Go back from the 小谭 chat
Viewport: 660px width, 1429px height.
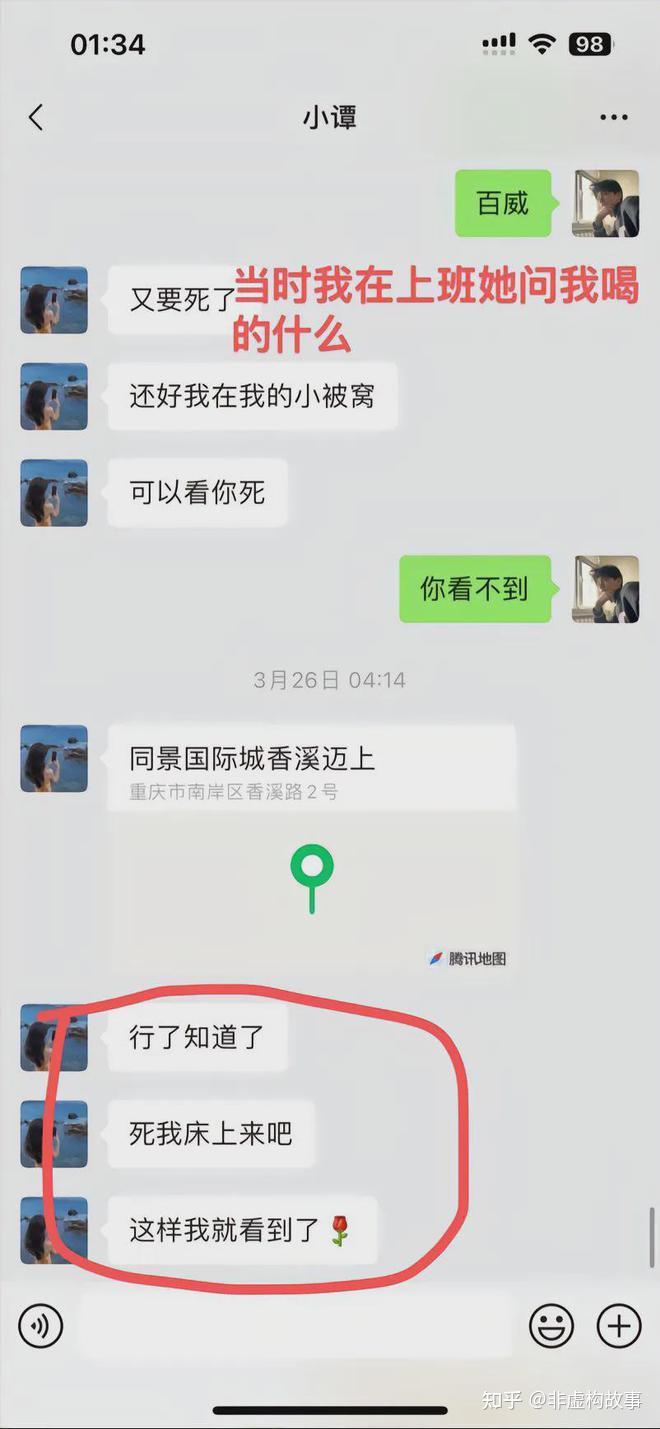36,118
